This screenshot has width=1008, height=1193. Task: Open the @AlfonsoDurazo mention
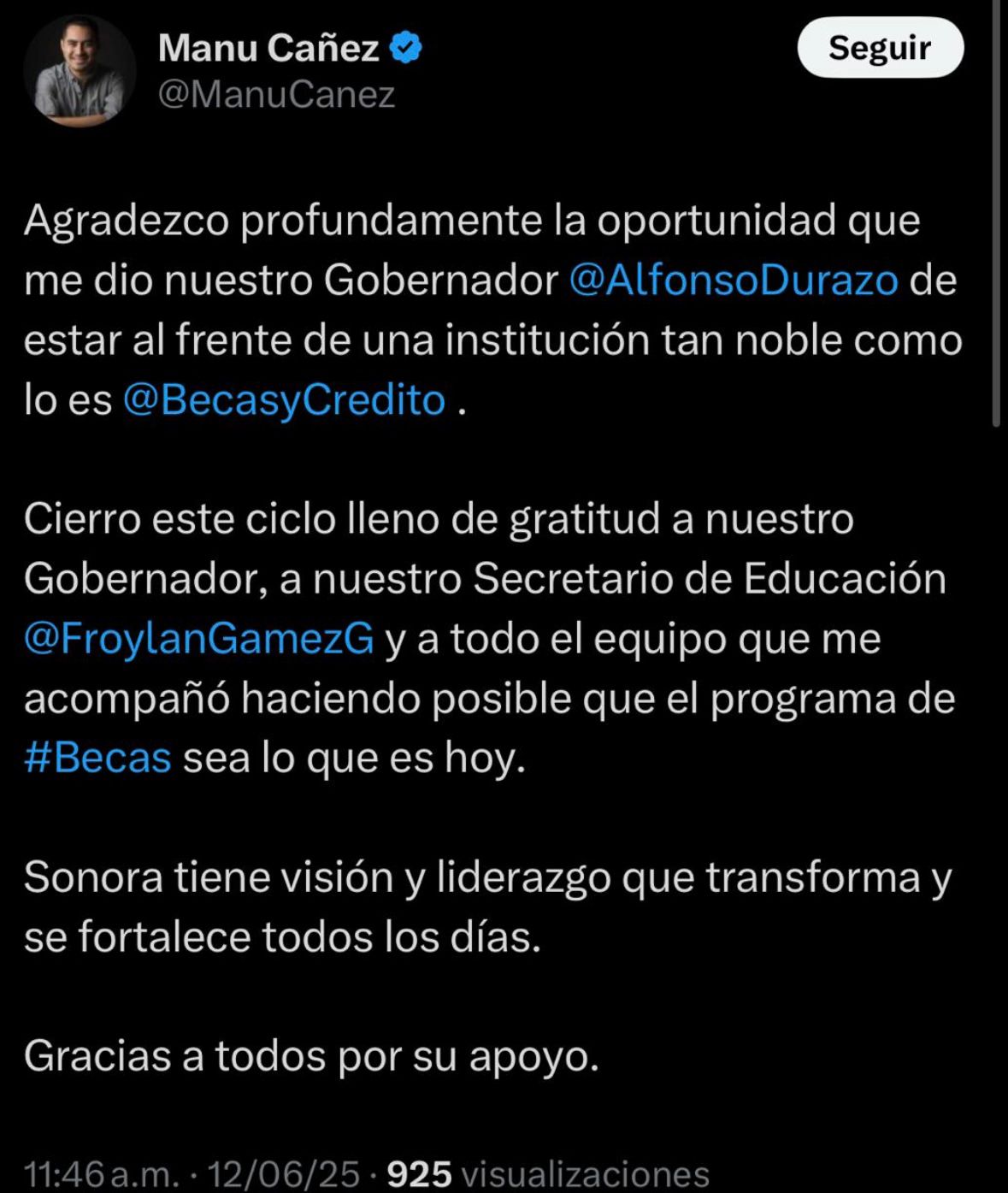click(733, 281)
